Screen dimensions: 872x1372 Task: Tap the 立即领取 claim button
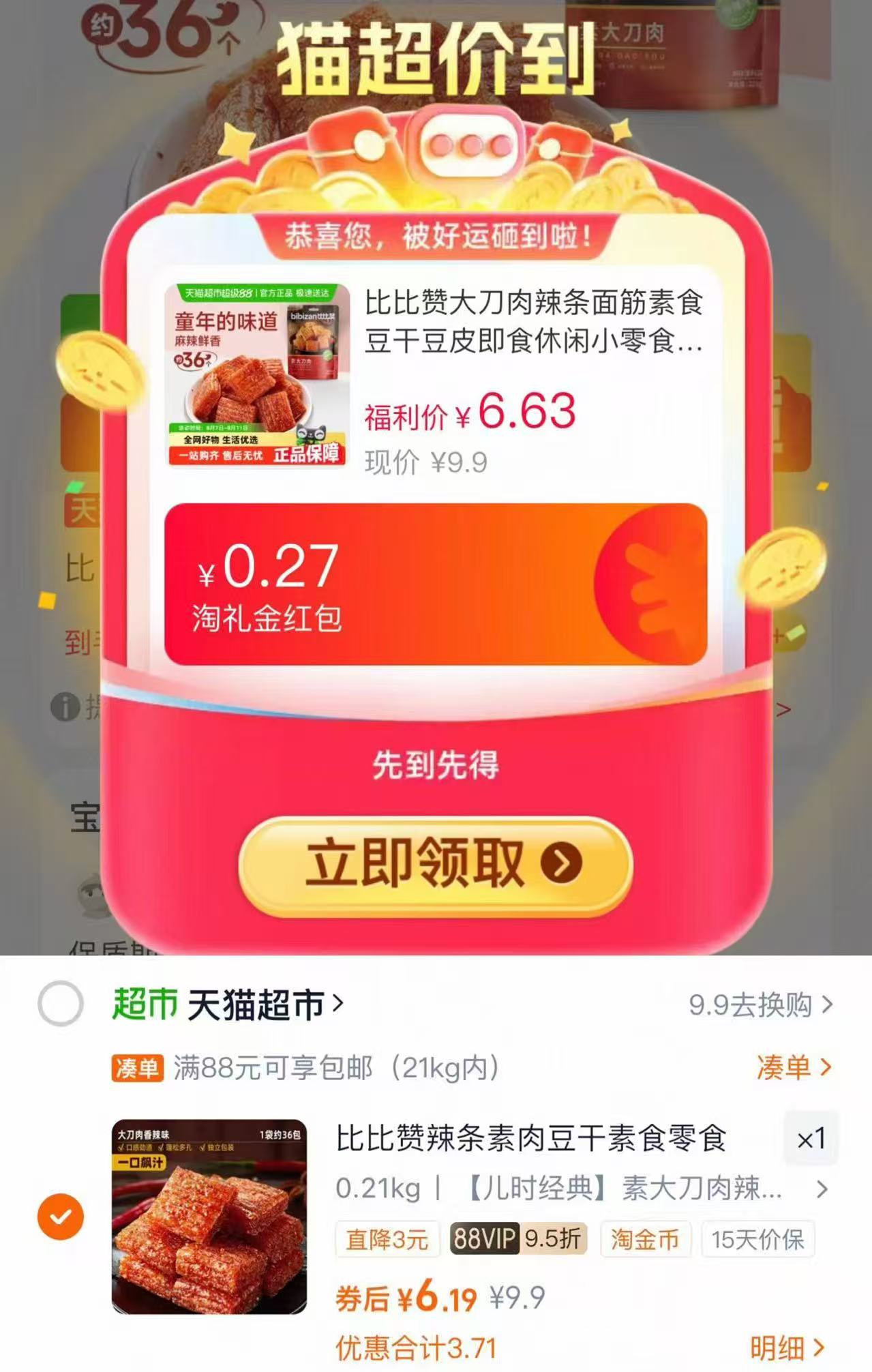(x=436, y=863)
